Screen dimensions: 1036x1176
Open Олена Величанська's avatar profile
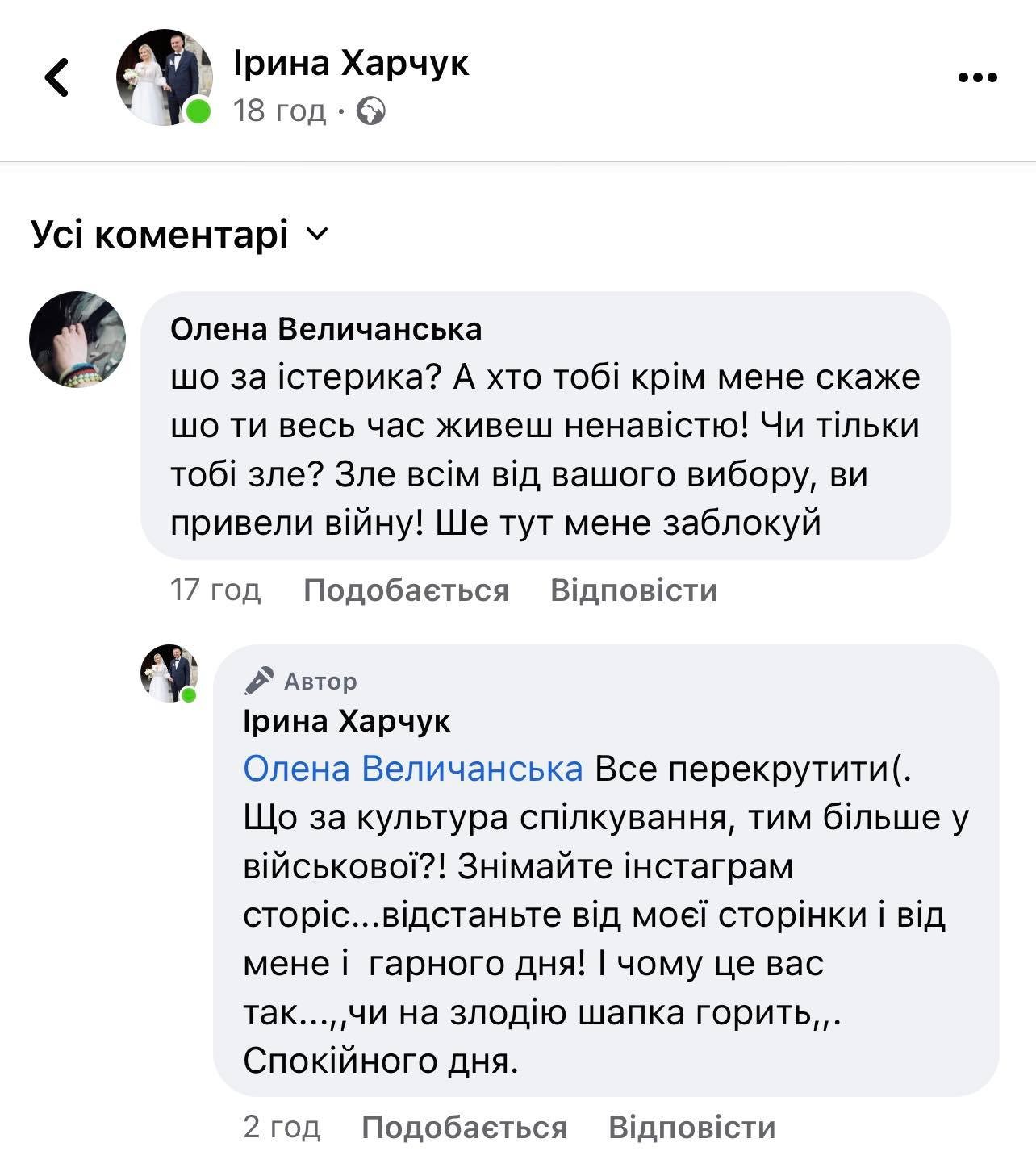click(77, 340)
